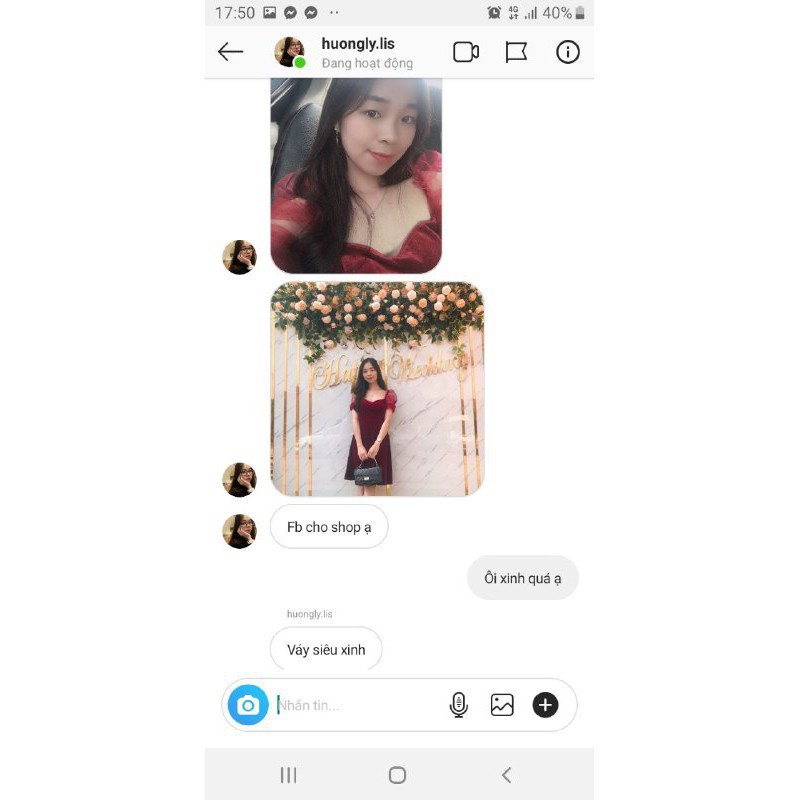Viewport: 800px width, 800px height.
Task: Open the plus menu for more options
Action: click(545, 705)
